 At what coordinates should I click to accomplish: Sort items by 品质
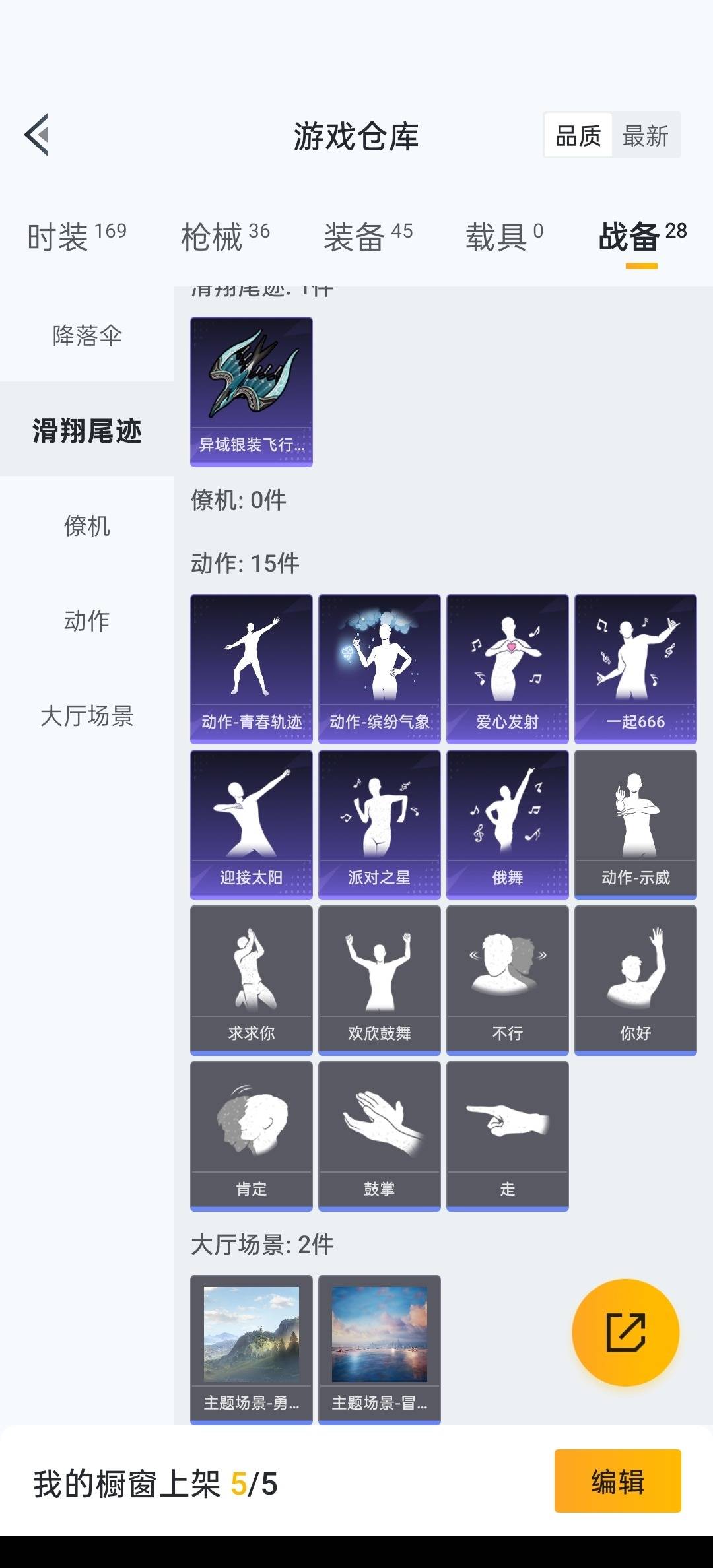click(578, 136)
